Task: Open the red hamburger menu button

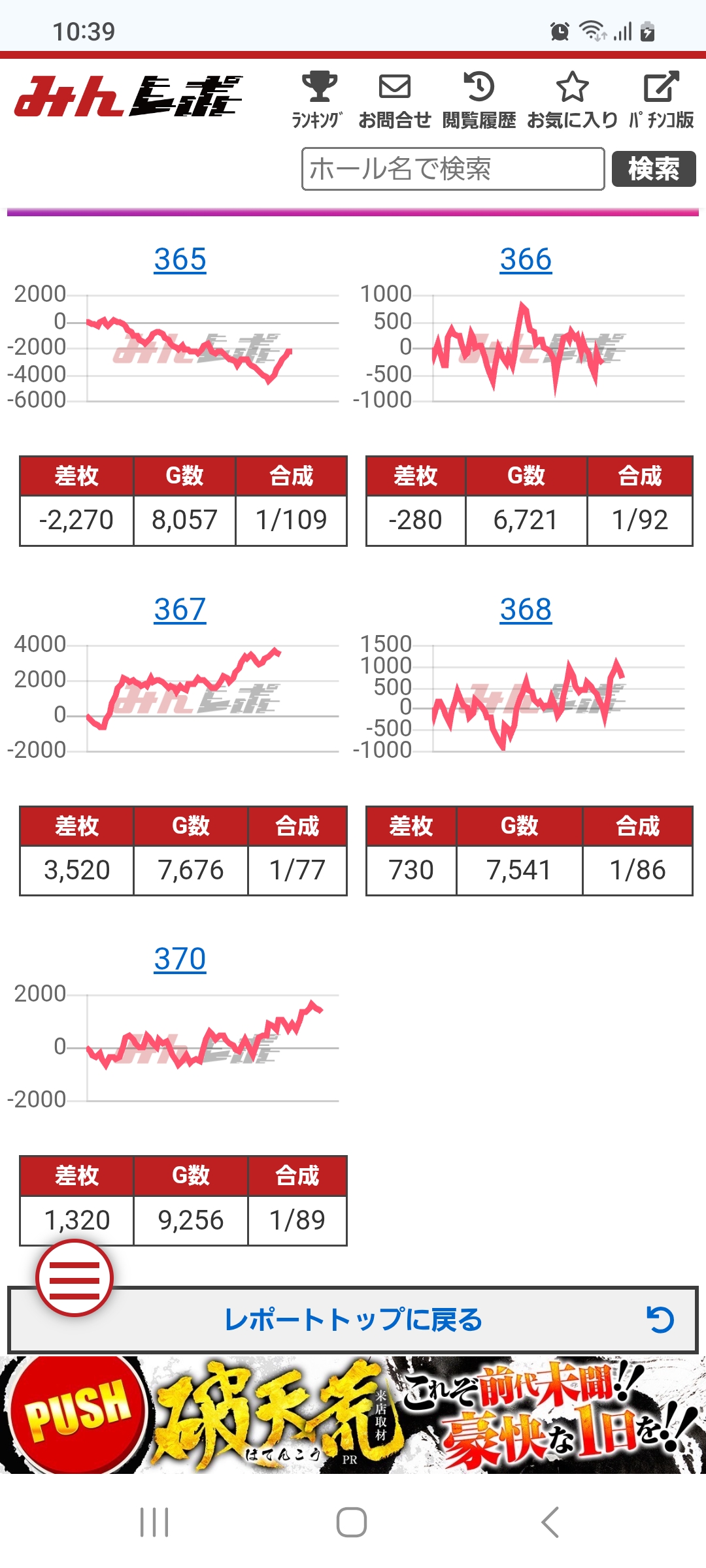Action: [x=75, y=1278]
